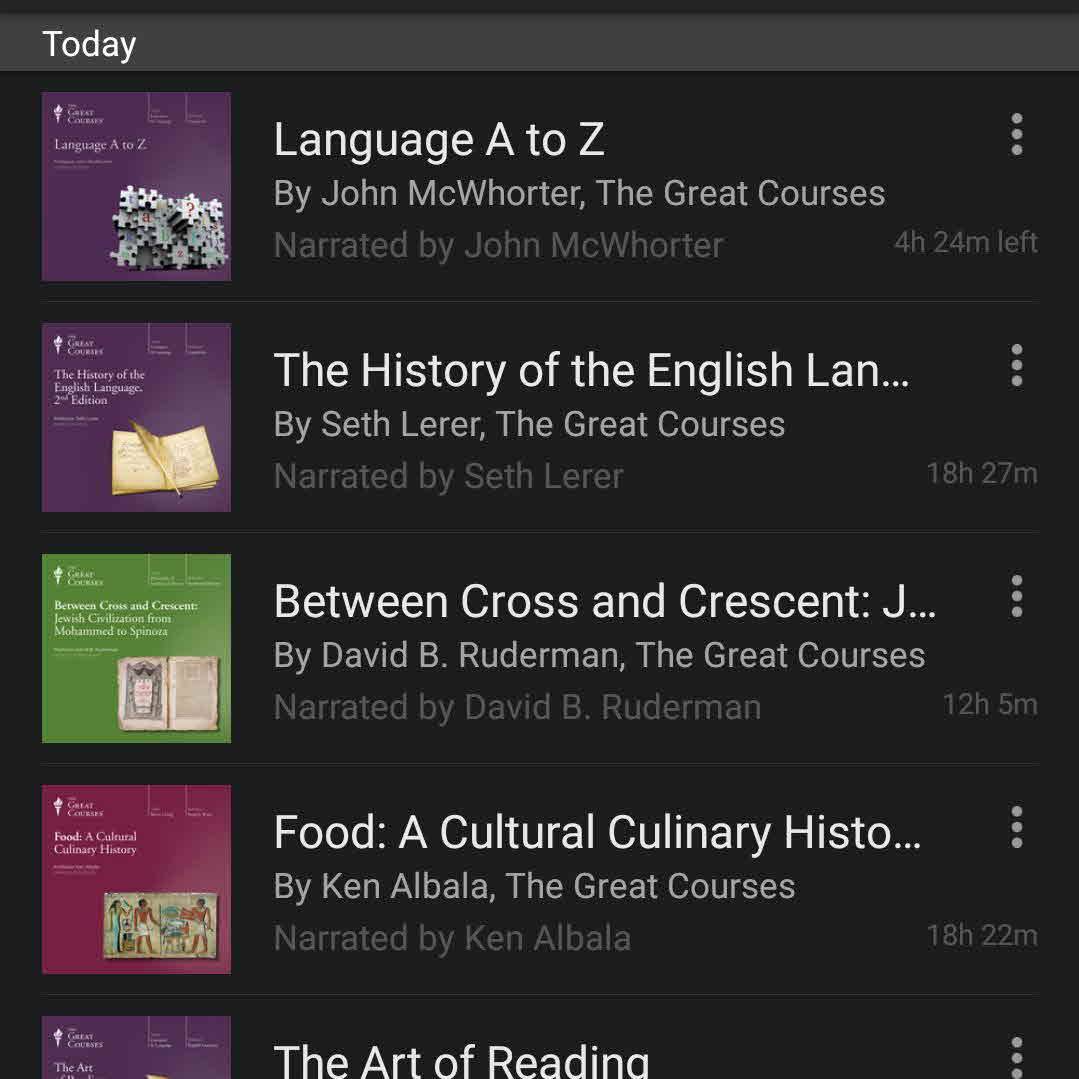The image size is (1079, 1079).
Task: Open more options for Between Cross and Crescent
Action: tap(1016, 597)
